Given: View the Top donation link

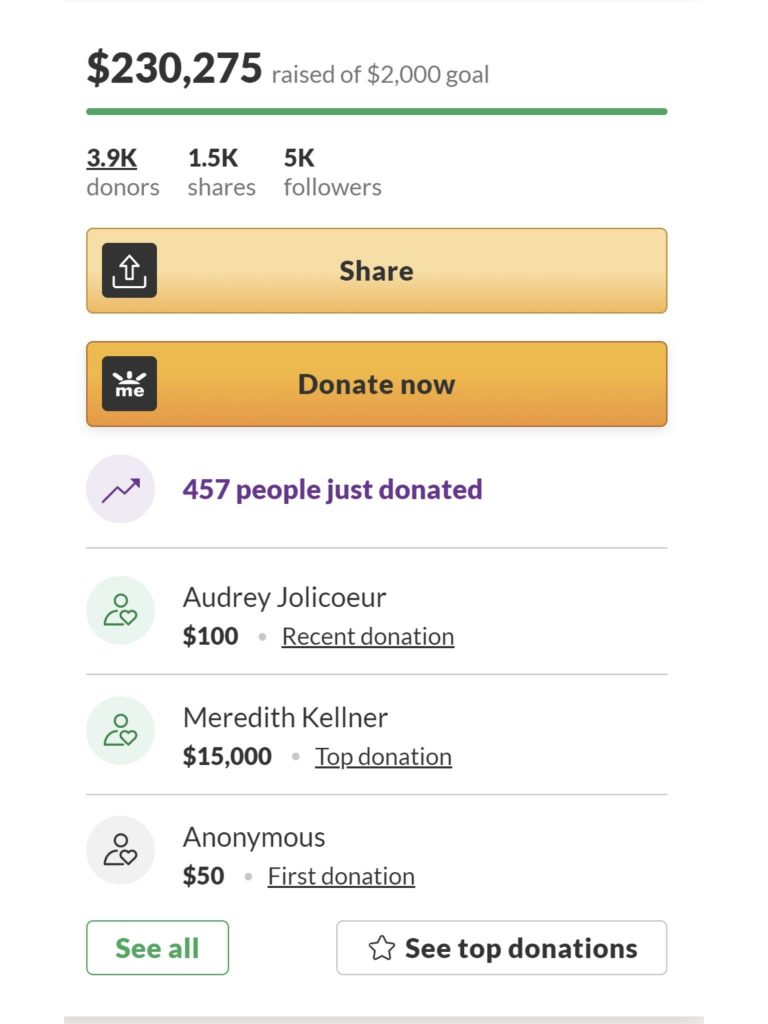Looking at the screenshot, I should pyautogui.click(x=383, y=757).
